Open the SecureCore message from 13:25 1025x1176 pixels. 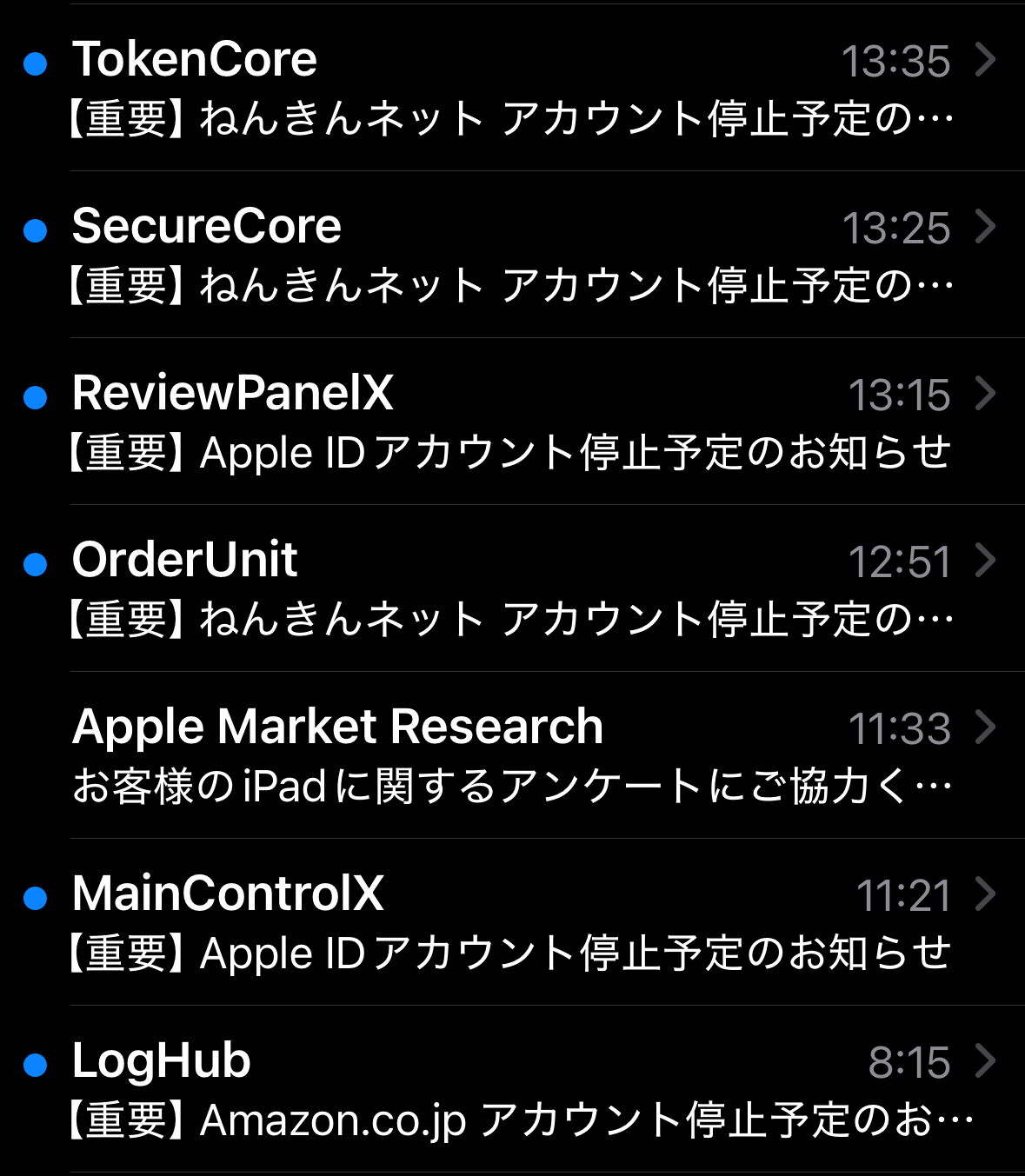click(512, 255)
